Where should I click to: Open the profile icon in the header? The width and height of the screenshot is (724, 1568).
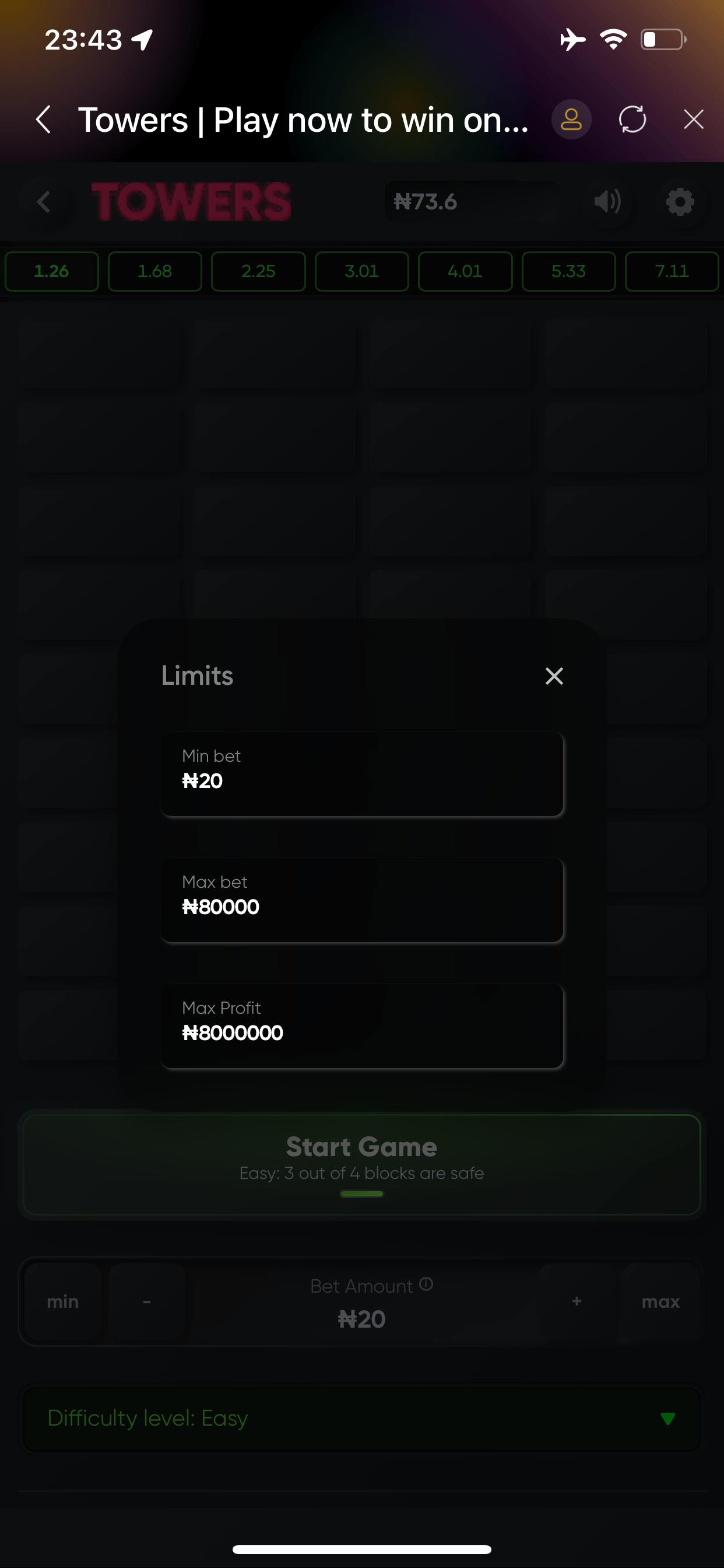[571, 120]
